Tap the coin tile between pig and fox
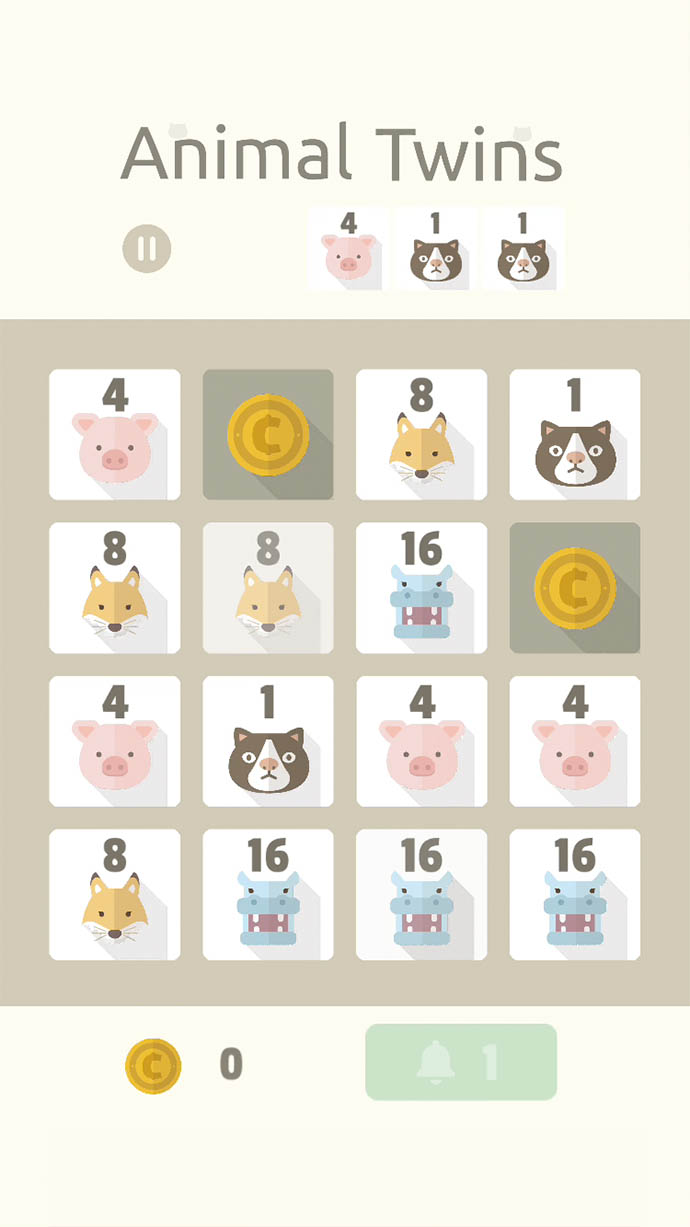The height and width of the screenshot is (1227, 690). point(268,434)
